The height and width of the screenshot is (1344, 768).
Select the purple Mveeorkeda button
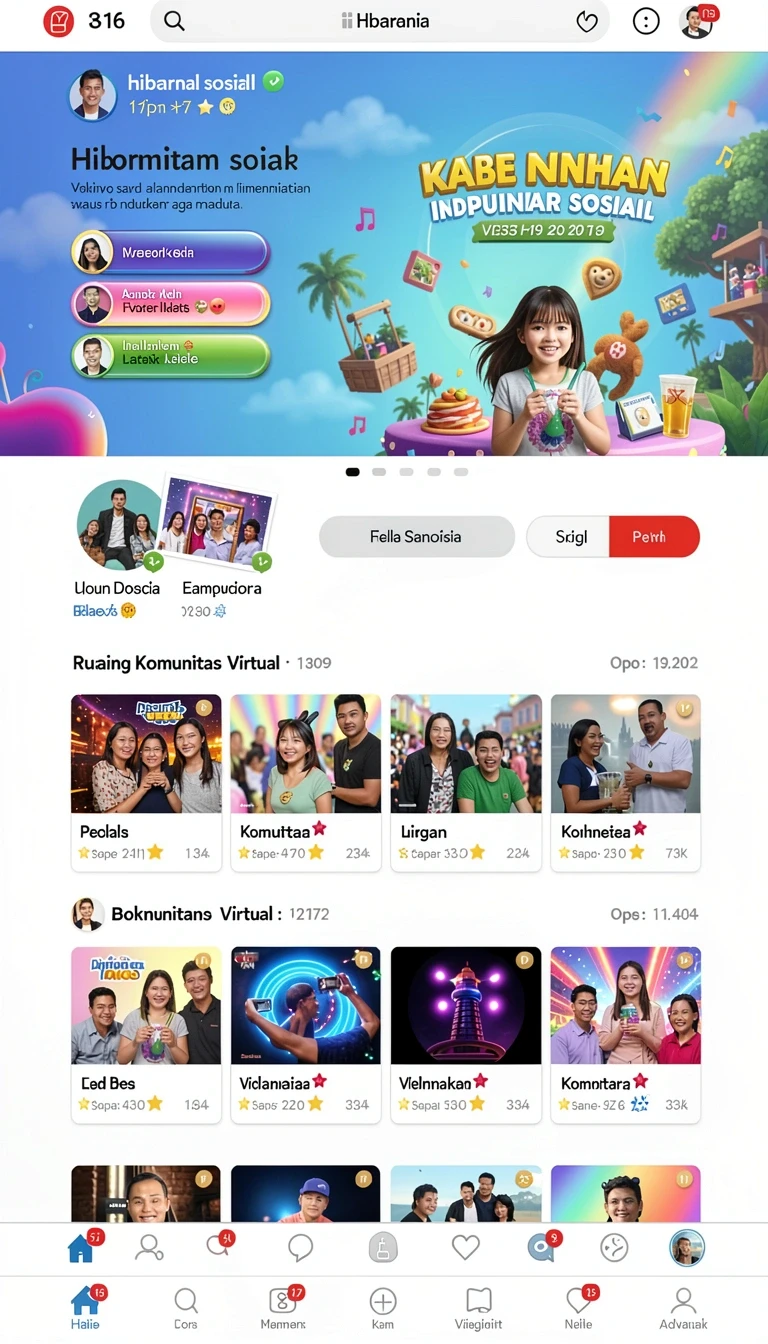171,253
